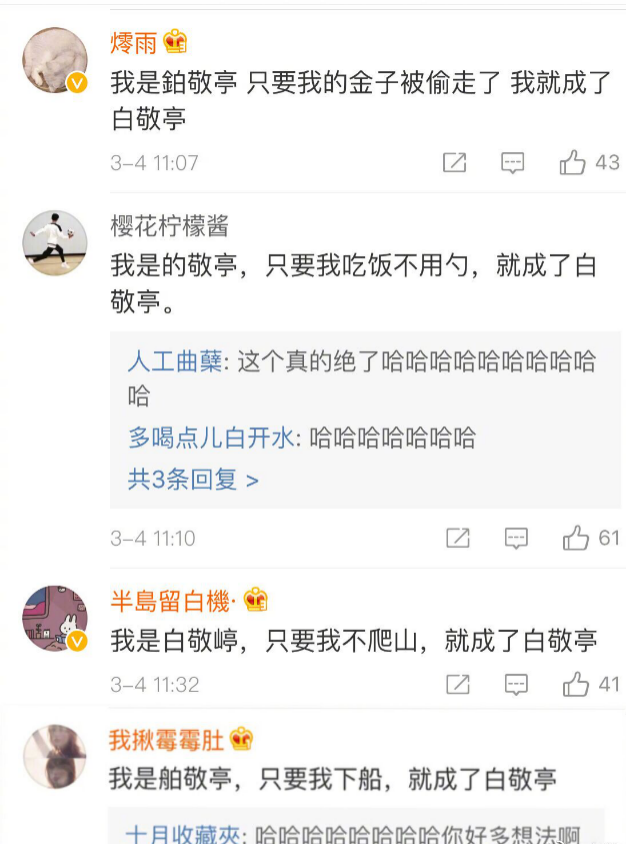Like 烬雨's comment
Viewport: 626px width, 844px height.
573,163
